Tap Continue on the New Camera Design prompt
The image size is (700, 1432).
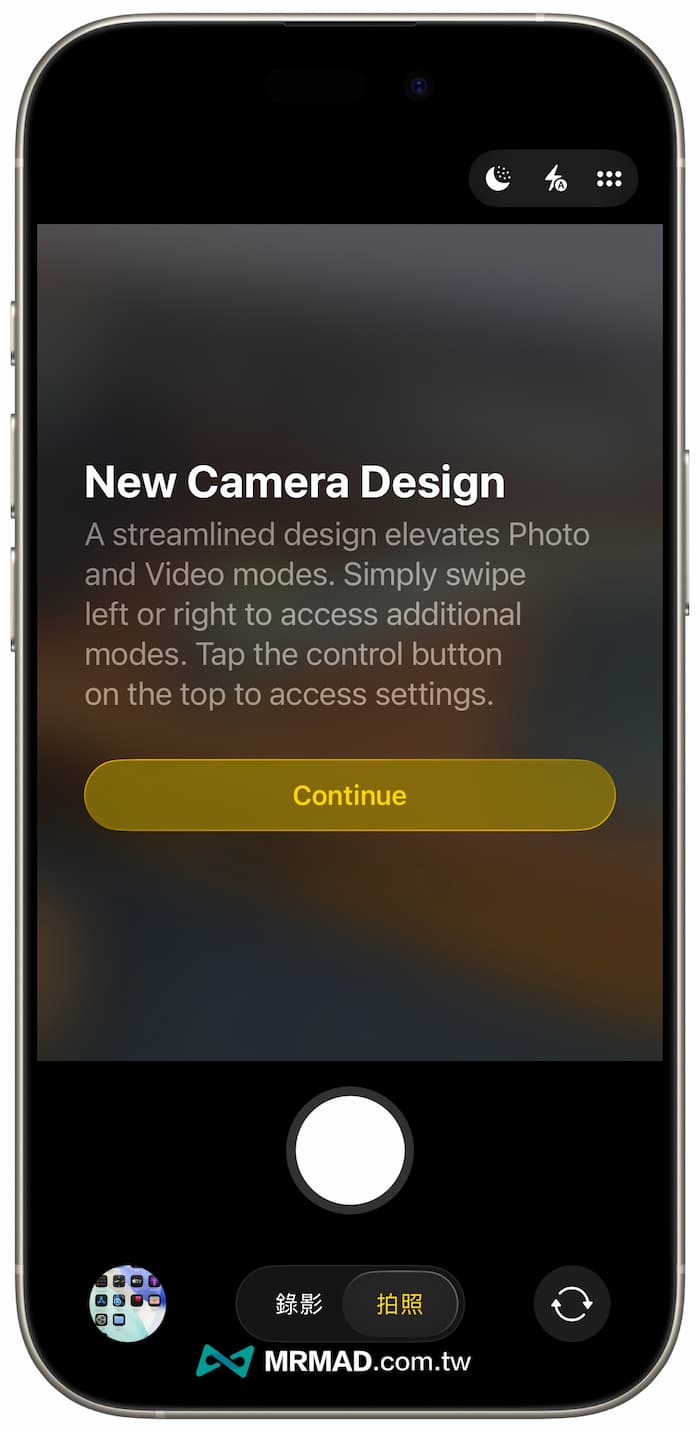click(349, 795)
